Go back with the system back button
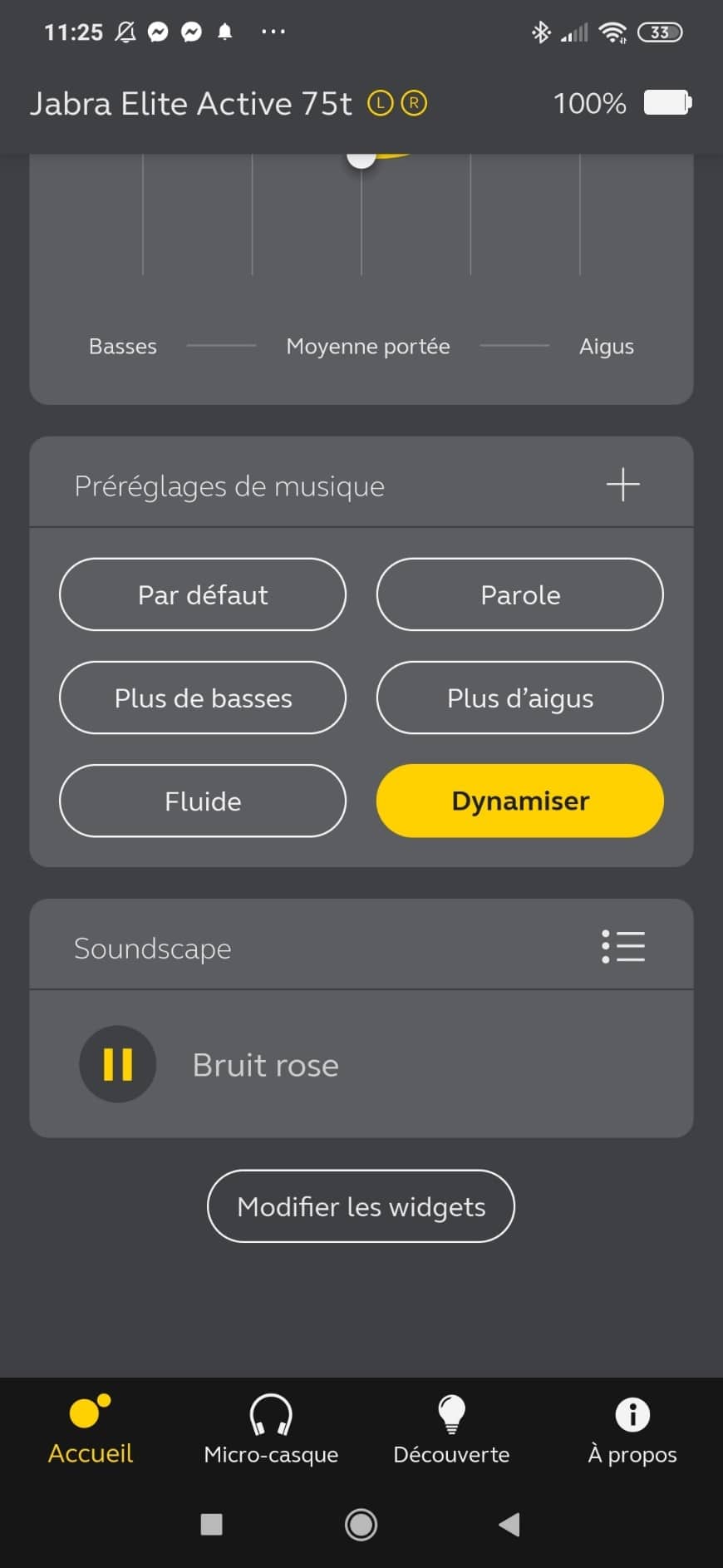 (509, 1524)
